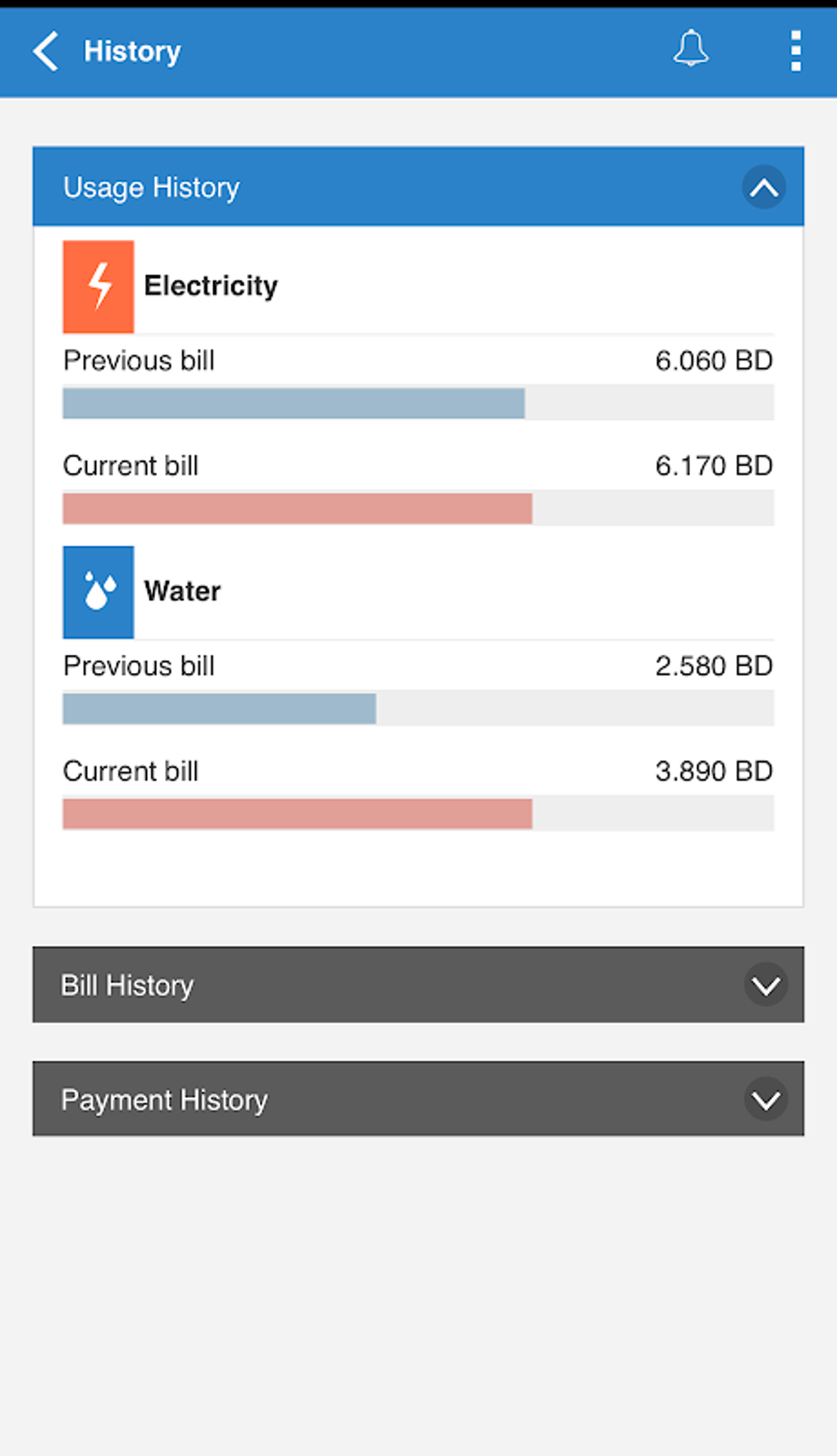
Task: Open the notifications bell
Action: point(690,49)
